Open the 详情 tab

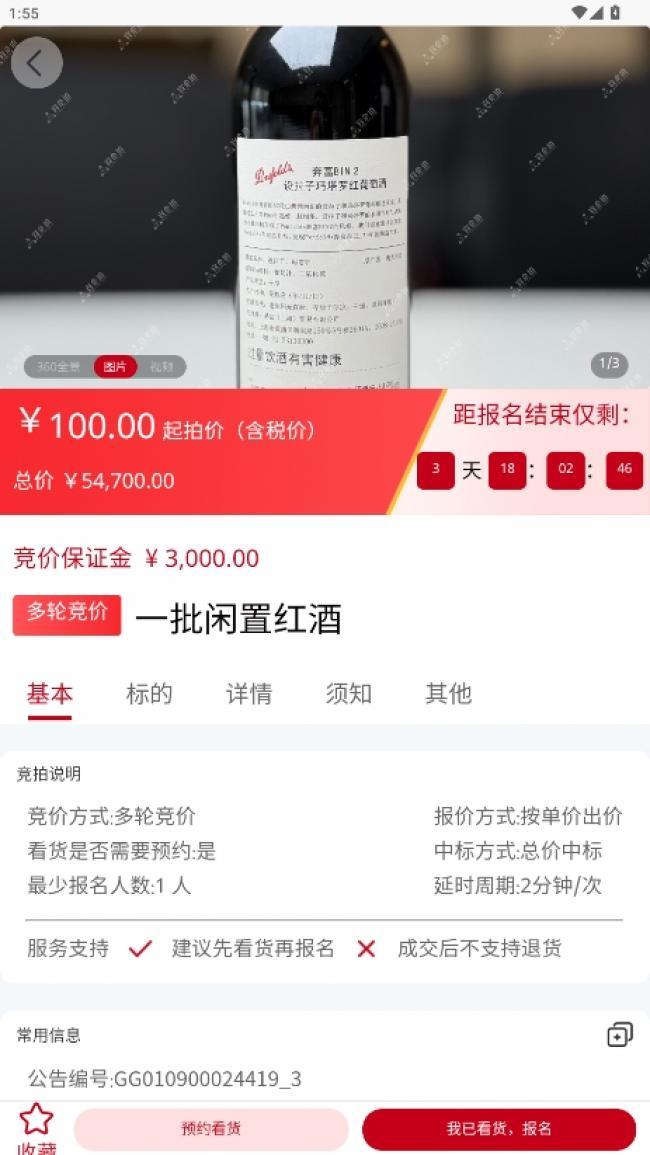[249, 693]
